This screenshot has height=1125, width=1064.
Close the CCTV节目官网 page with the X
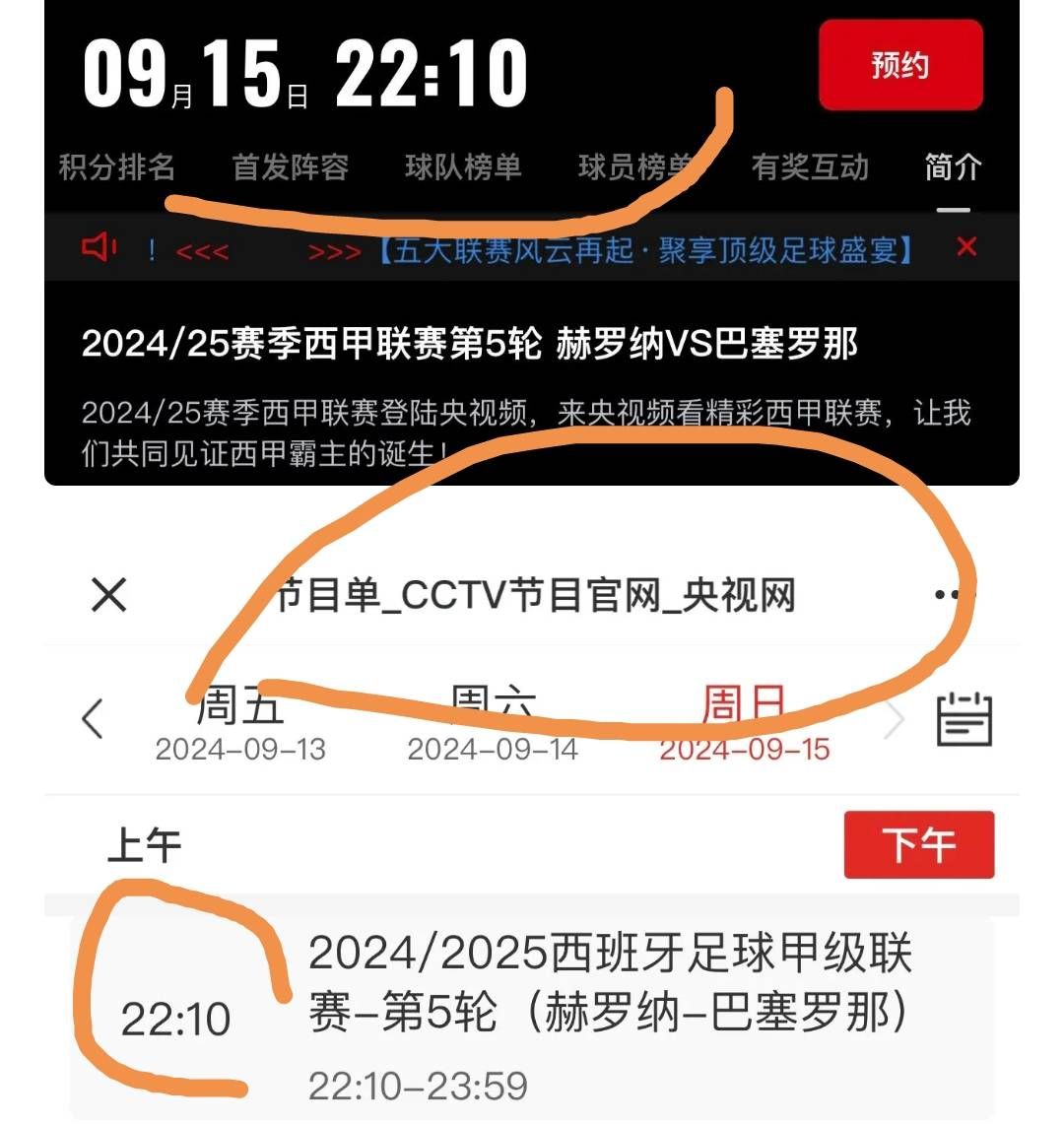point(107,595)
